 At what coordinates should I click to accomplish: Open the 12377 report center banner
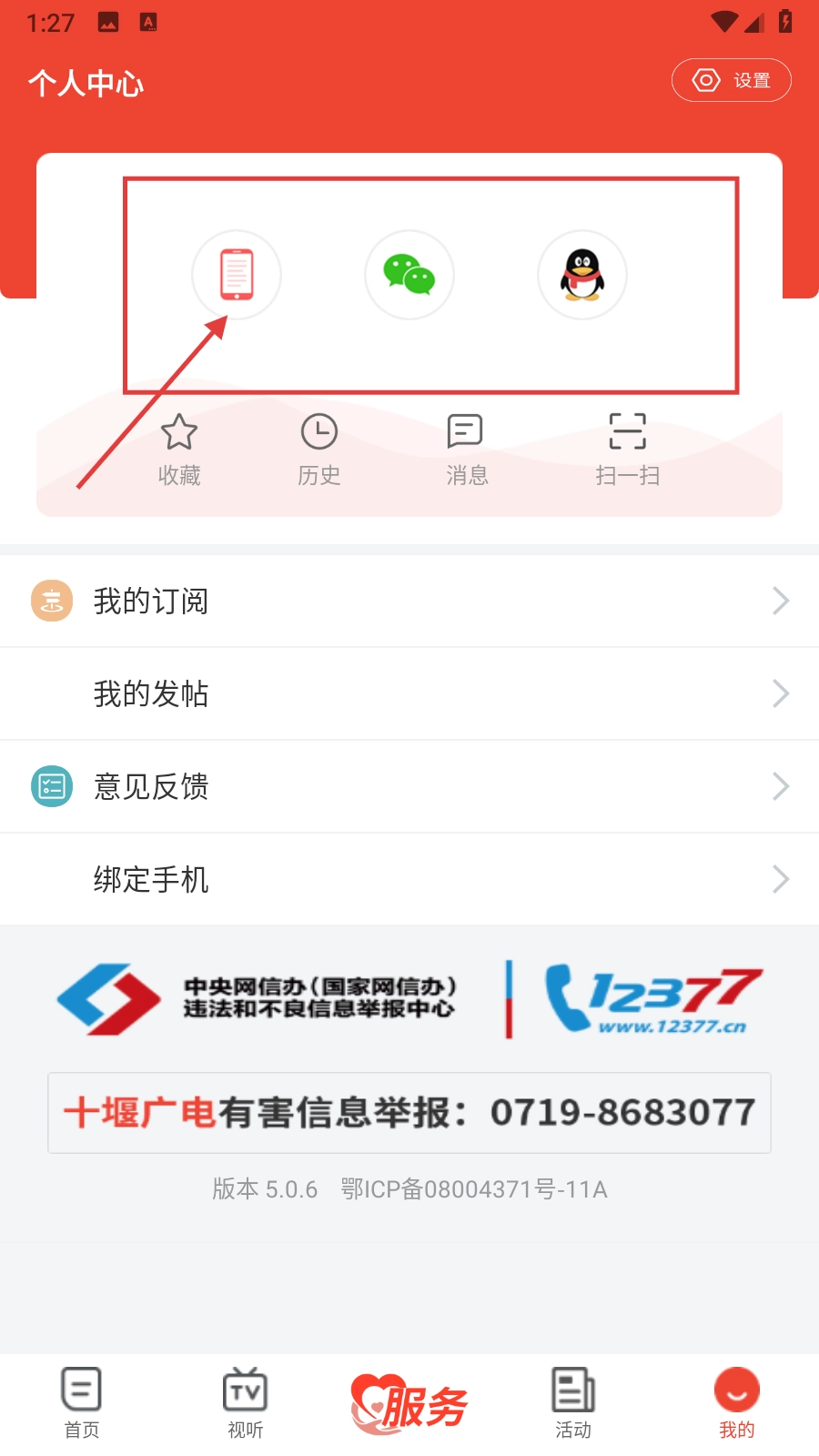pos(409,999)
